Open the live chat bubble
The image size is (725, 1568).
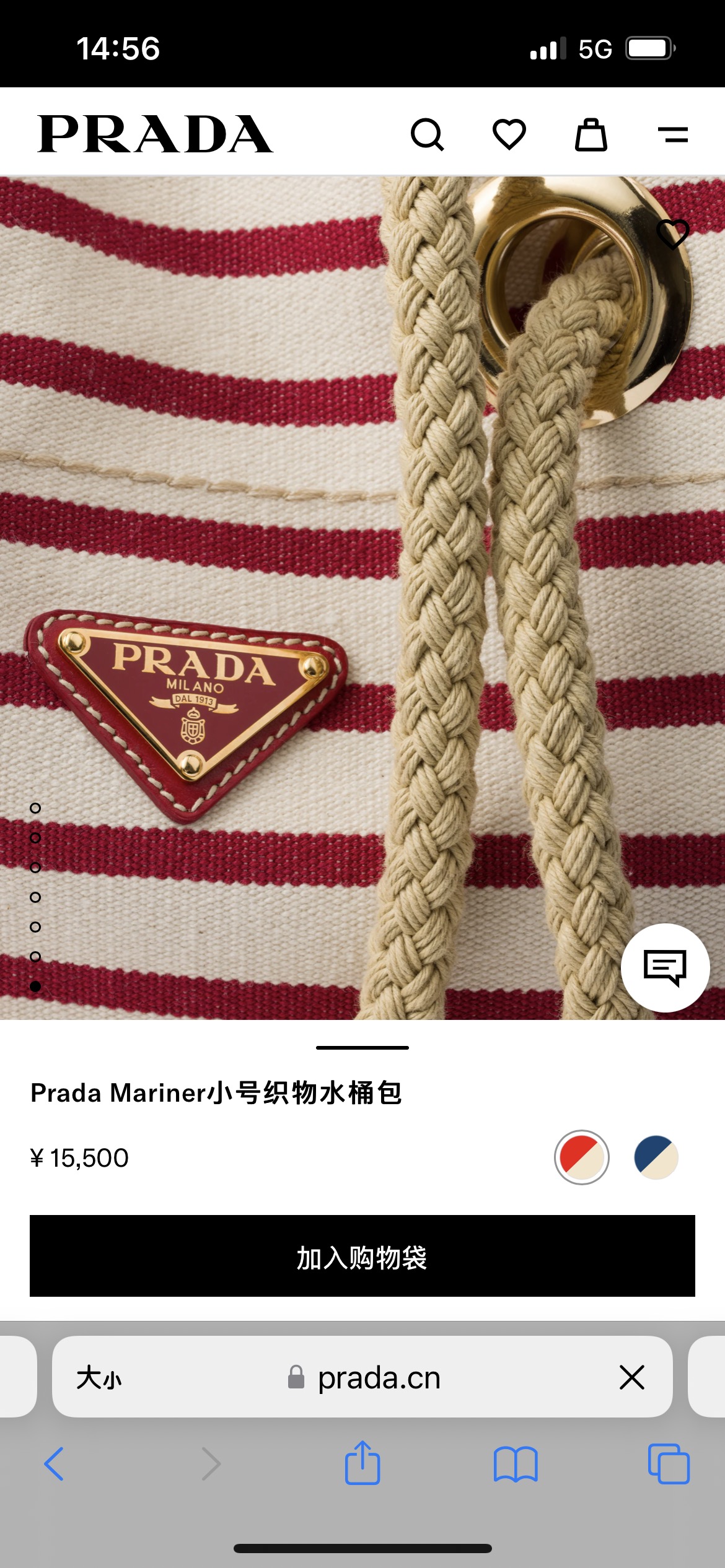click(x=665, y=967)
